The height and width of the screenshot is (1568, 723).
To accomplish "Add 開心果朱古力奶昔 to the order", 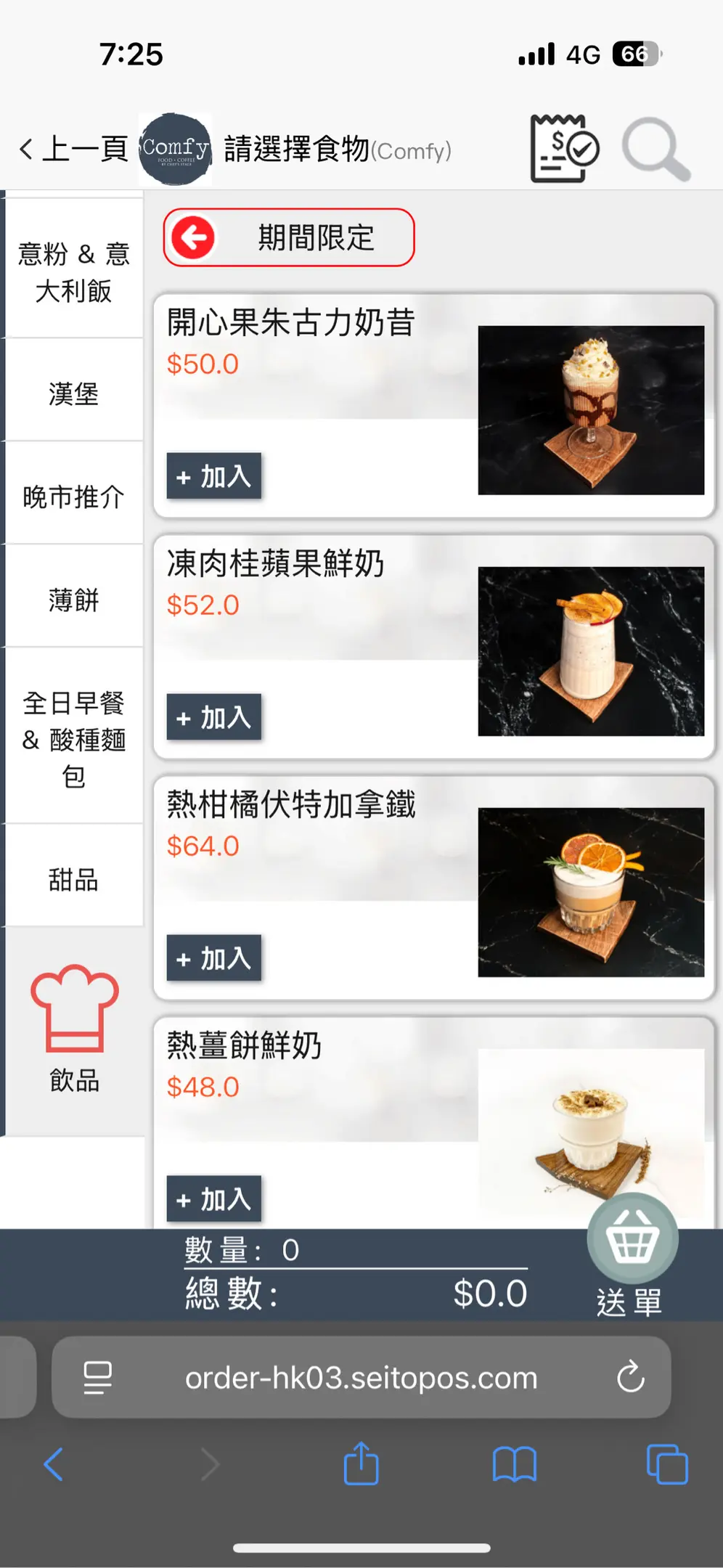I will point(214,476).
